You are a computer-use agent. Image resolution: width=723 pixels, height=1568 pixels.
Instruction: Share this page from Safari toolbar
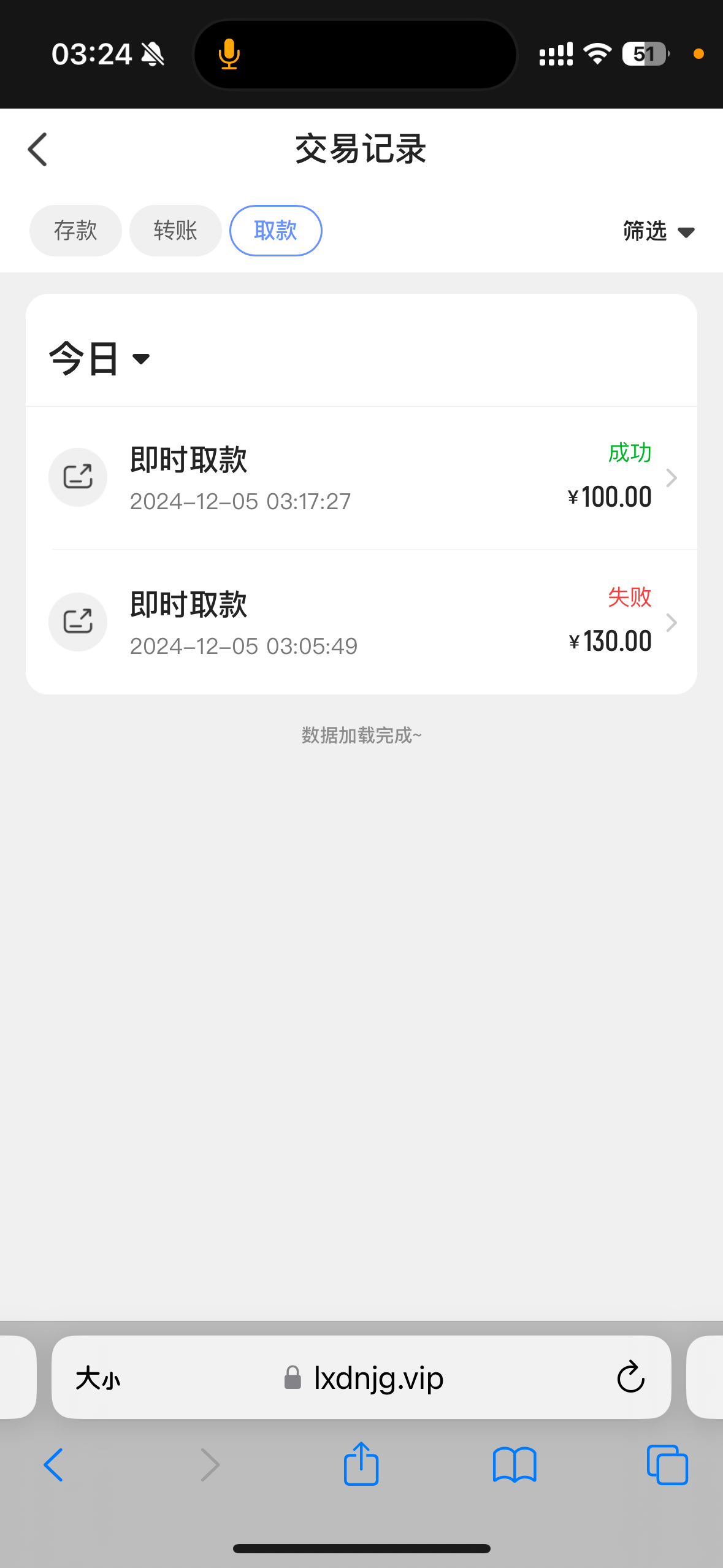pyautogui.click(x=361, y=1464)
